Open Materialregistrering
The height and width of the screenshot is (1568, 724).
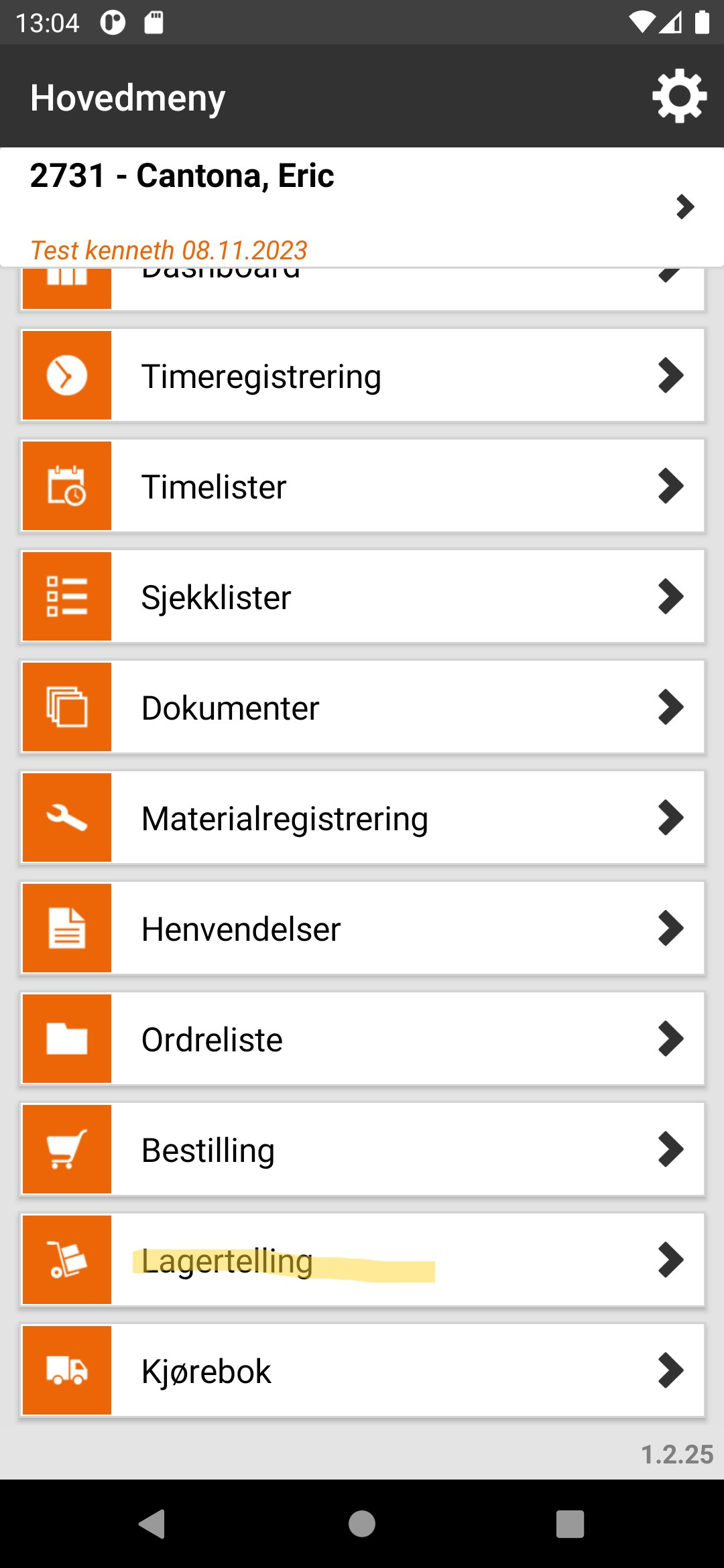pos(363,818)
